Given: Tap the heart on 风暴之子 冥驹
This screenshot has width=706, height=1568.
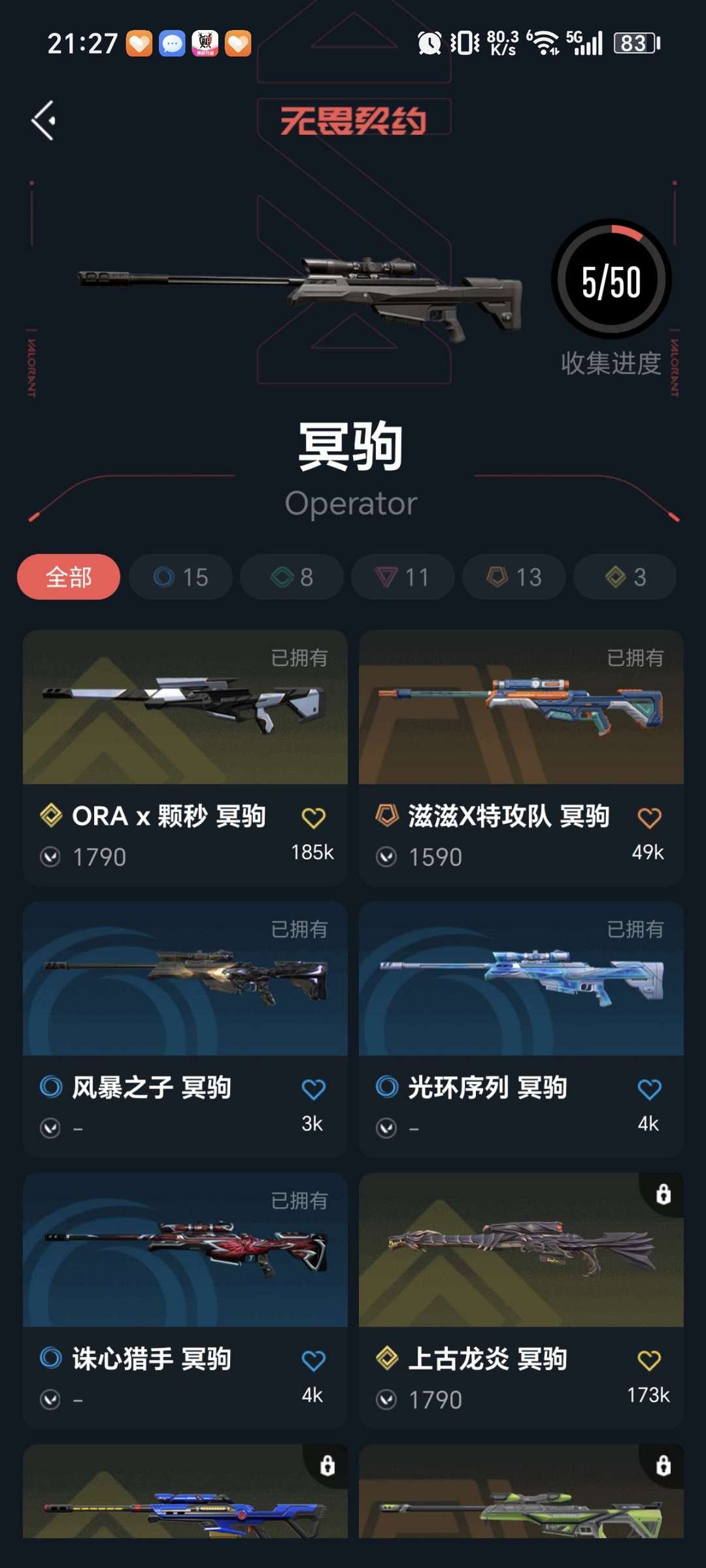Looking at the screenshot, I should (x=313, y=1089).
